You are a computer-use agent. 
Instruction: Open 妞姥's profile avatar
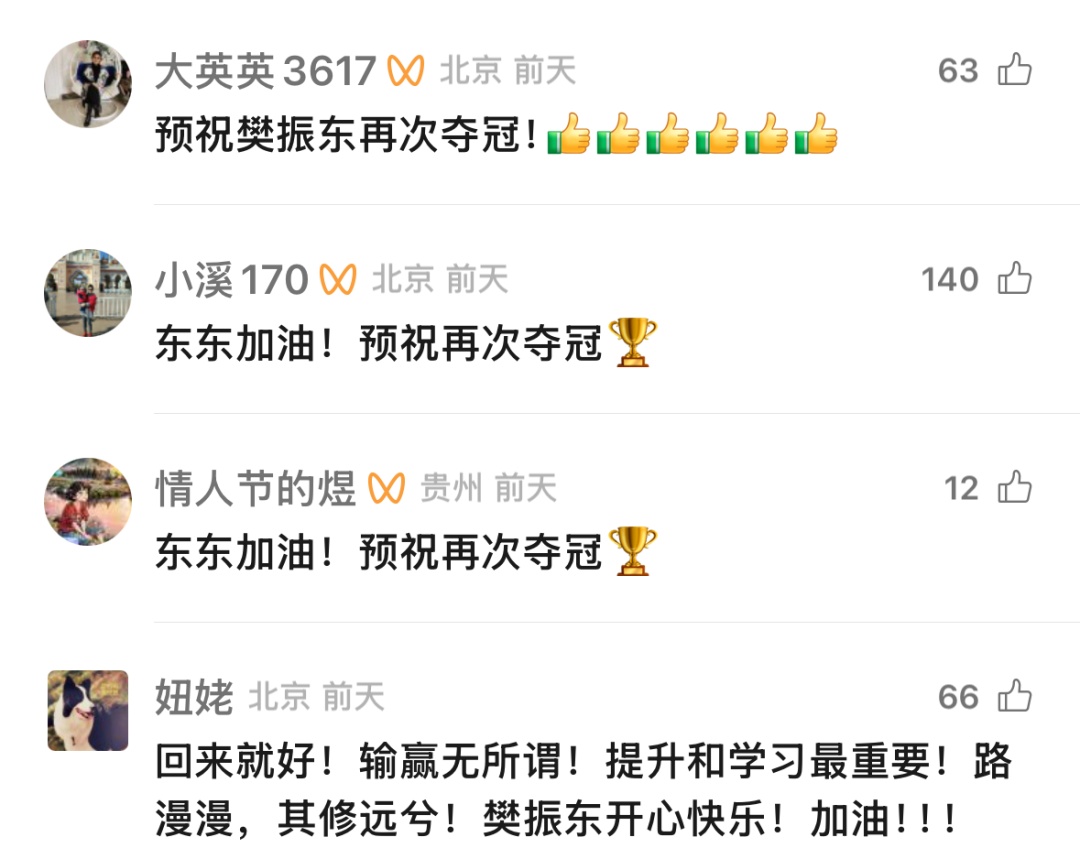pyautogui.click(x=88, y=710)
